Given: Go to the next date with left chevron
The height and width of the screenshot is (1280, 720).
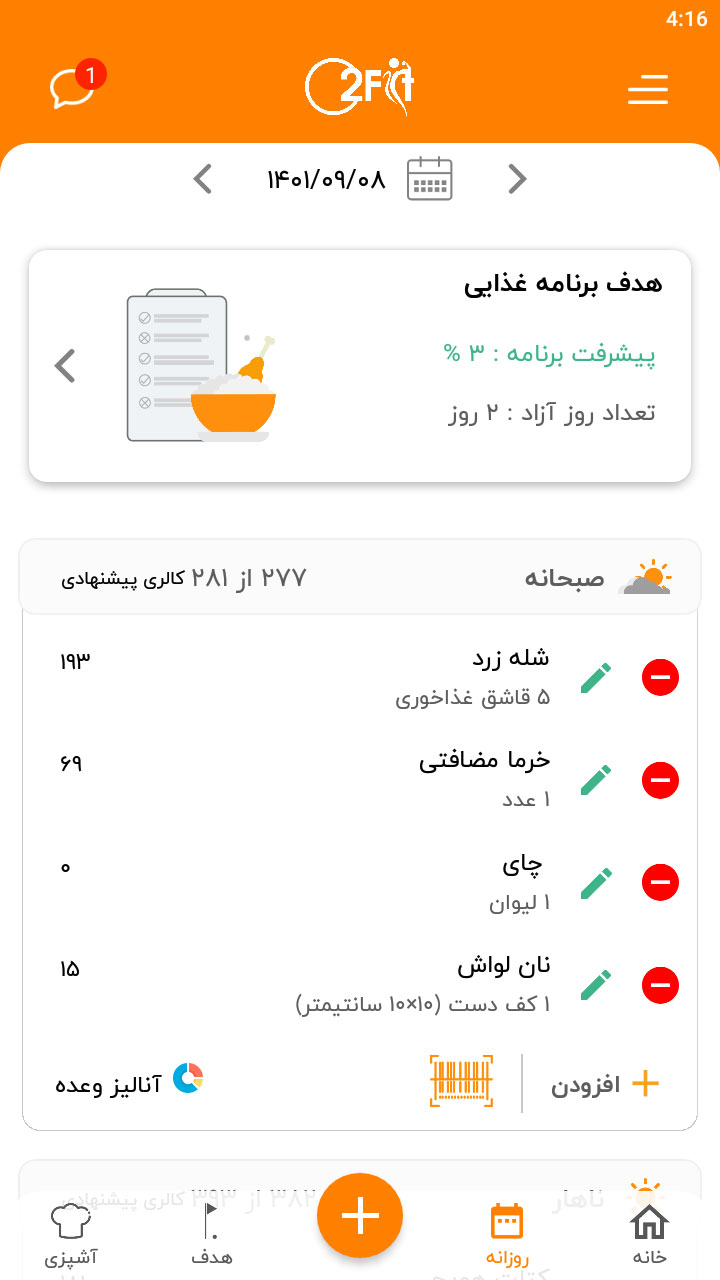Looking at the screenshot, I should pos(202,179).
